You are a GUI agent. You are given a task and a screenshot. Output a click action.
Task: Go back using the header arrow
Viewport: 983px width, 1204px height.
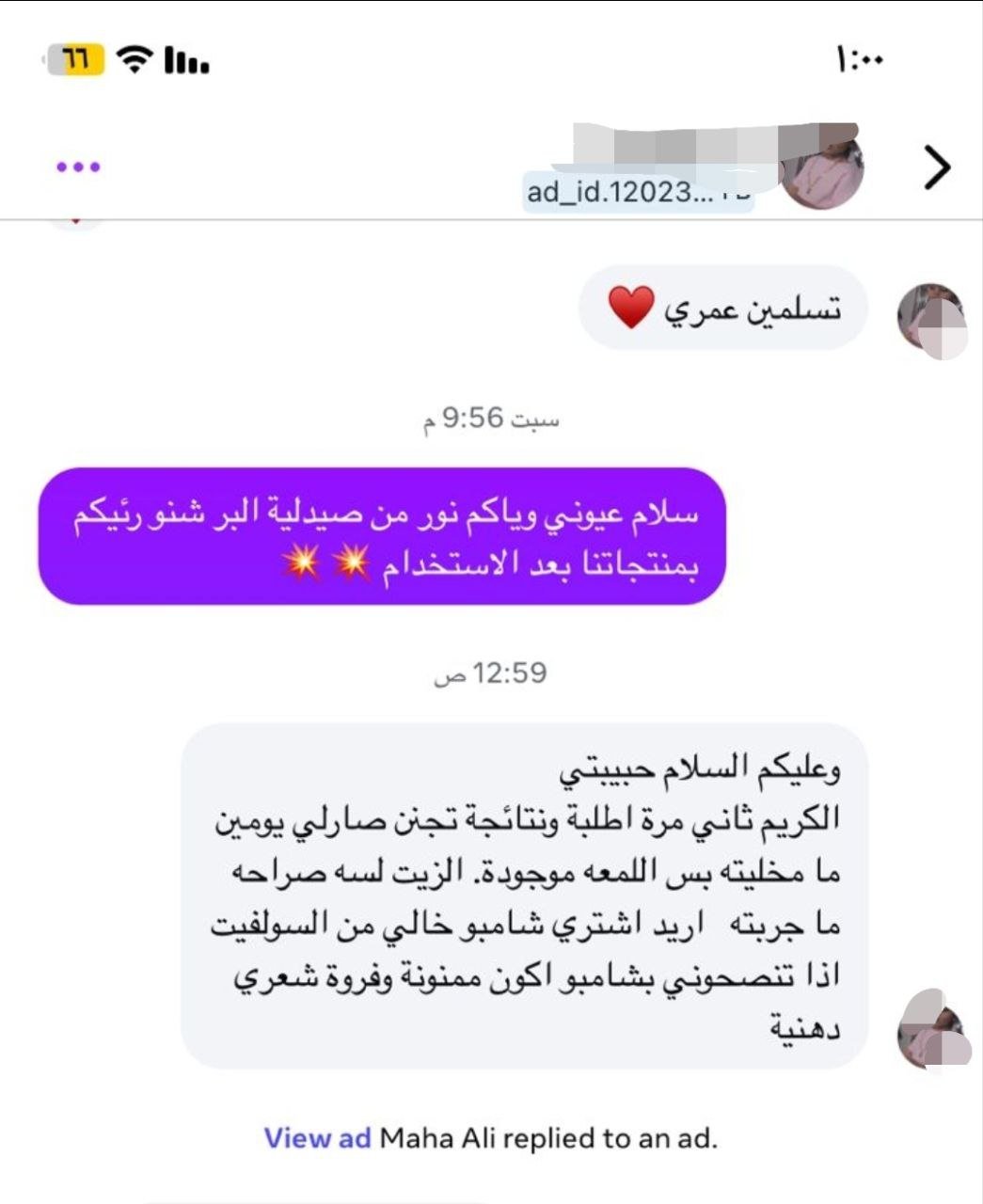[x=936, y=168]
